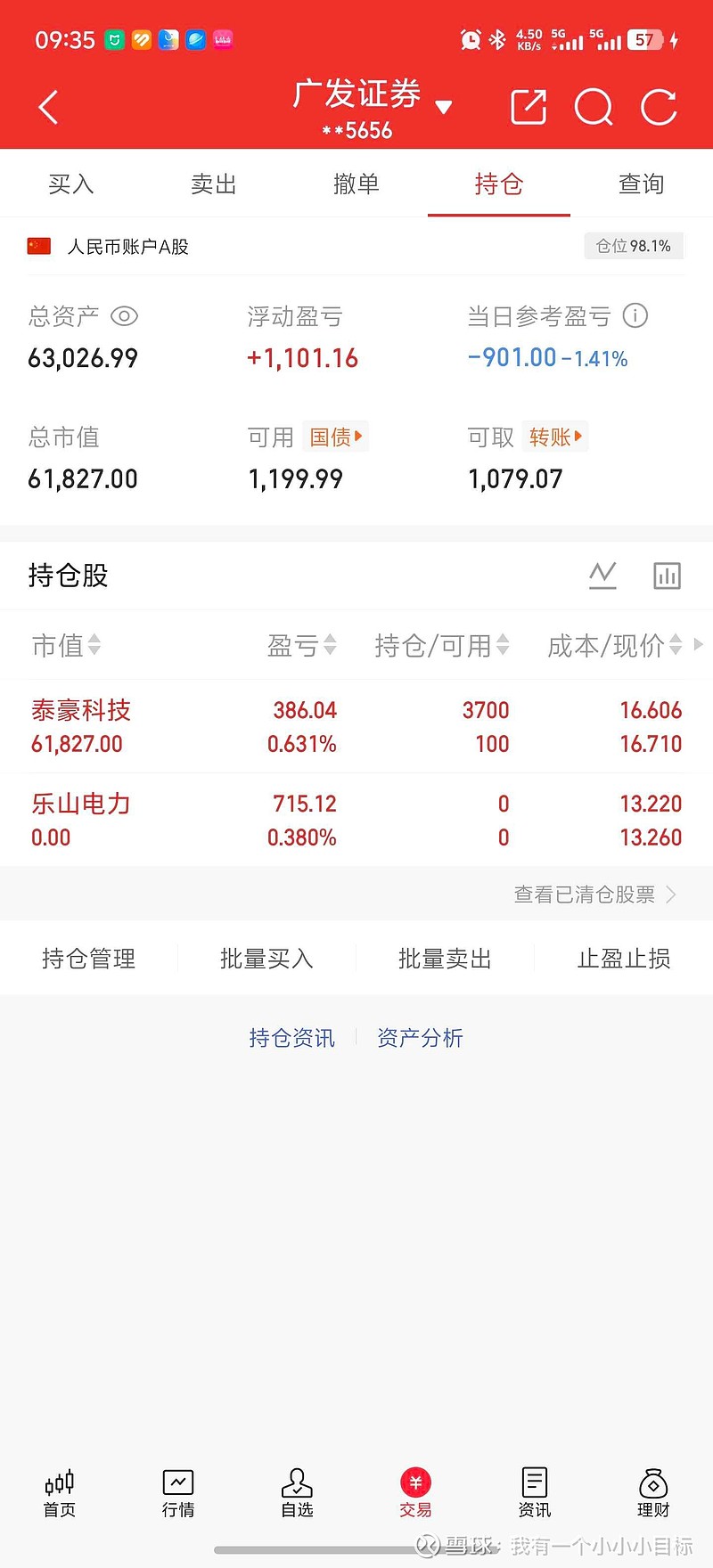
Task: Switch holdings to line chart view
Action: pos(603,575)
